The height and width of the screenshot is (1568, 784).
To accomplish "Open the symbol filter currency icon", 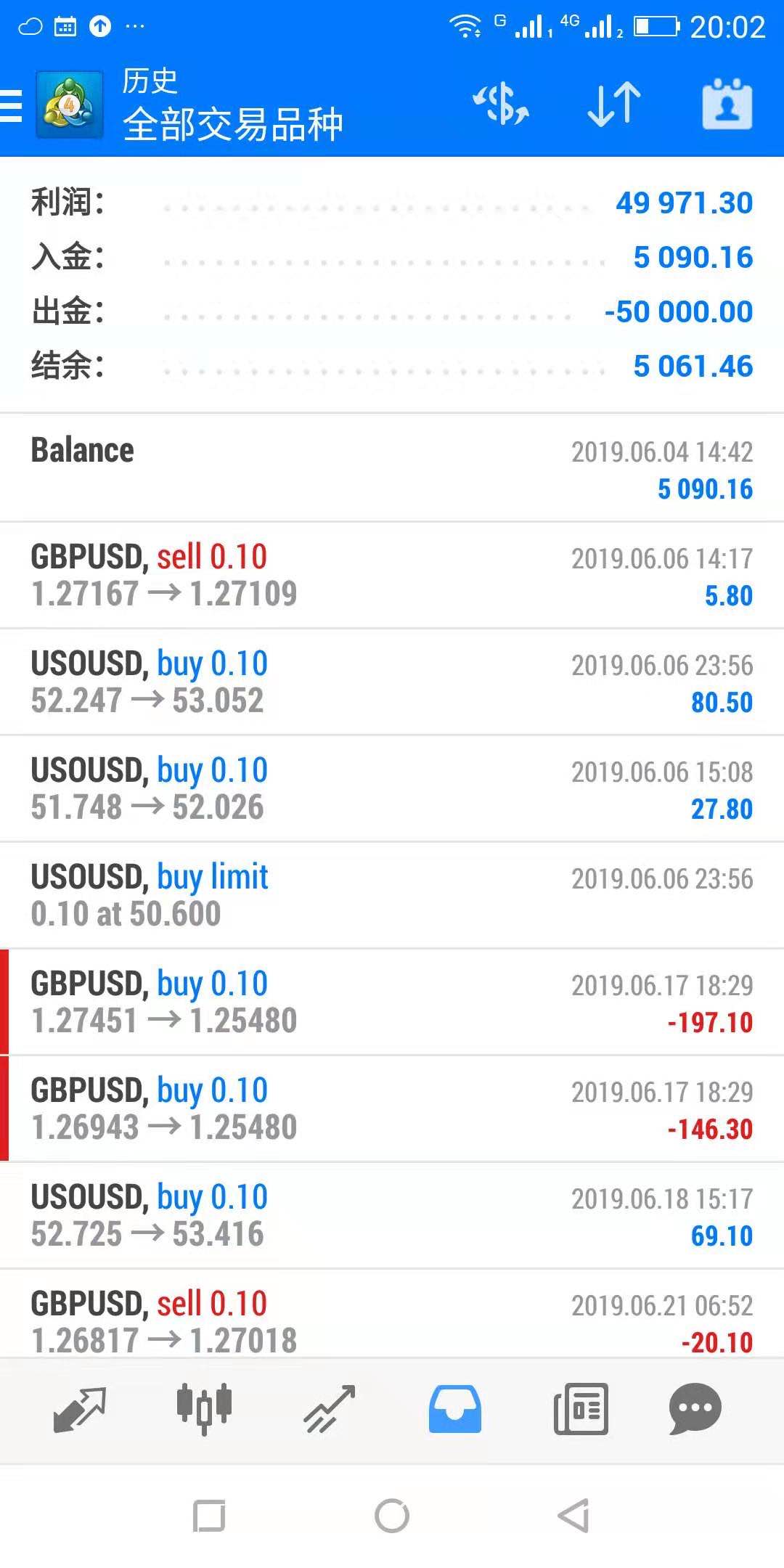I will click(x=501, y=104).
